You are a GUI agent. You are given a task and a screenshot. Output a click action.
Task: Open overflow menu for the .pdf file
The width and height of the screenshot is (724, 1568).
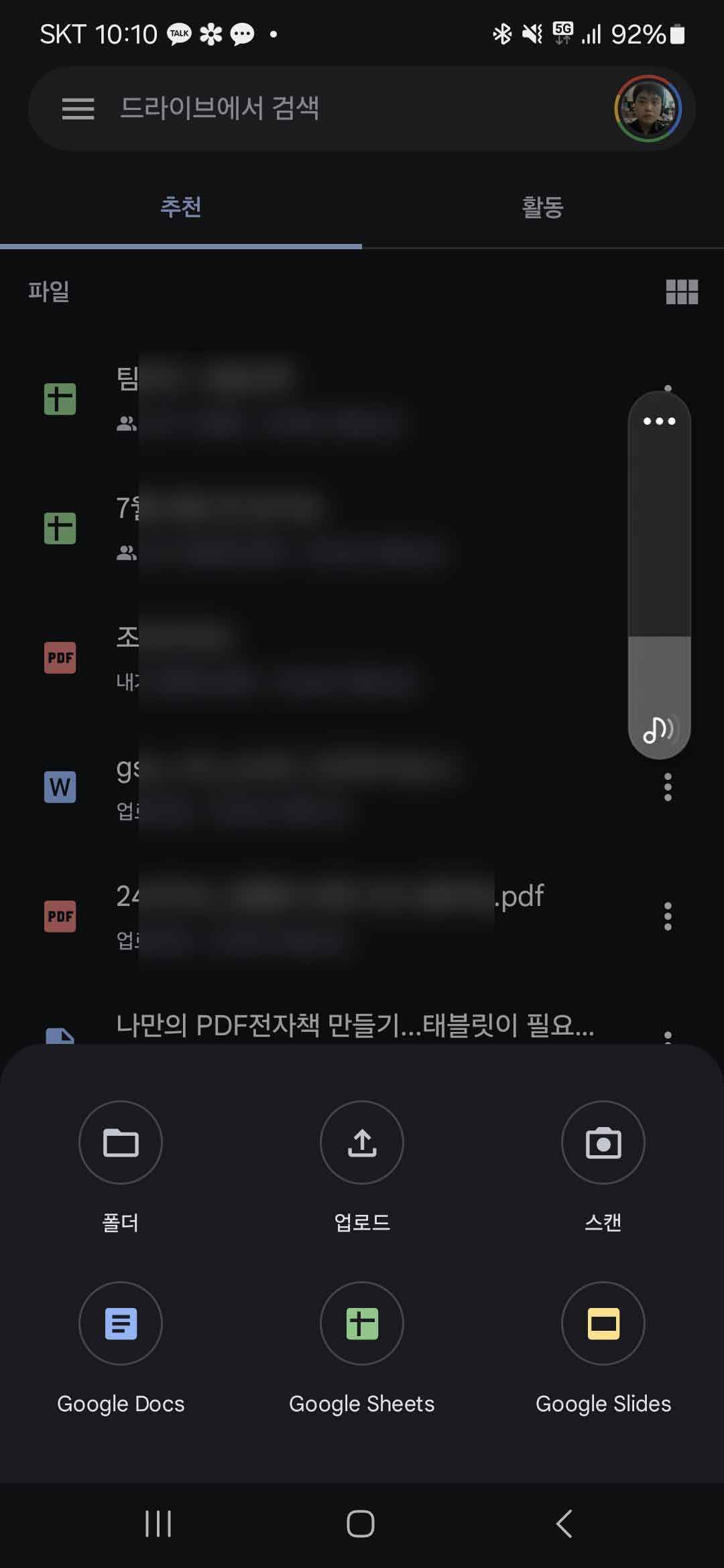pyautogui.click(x=668, y=916)
